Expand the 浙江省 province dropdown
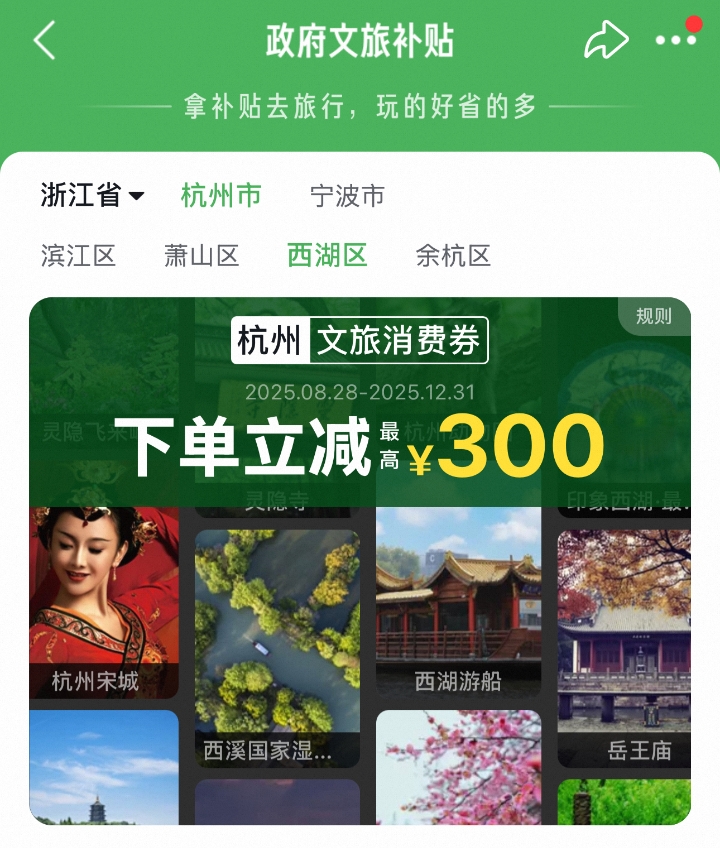The image size is (720, 848). (92, 195)
